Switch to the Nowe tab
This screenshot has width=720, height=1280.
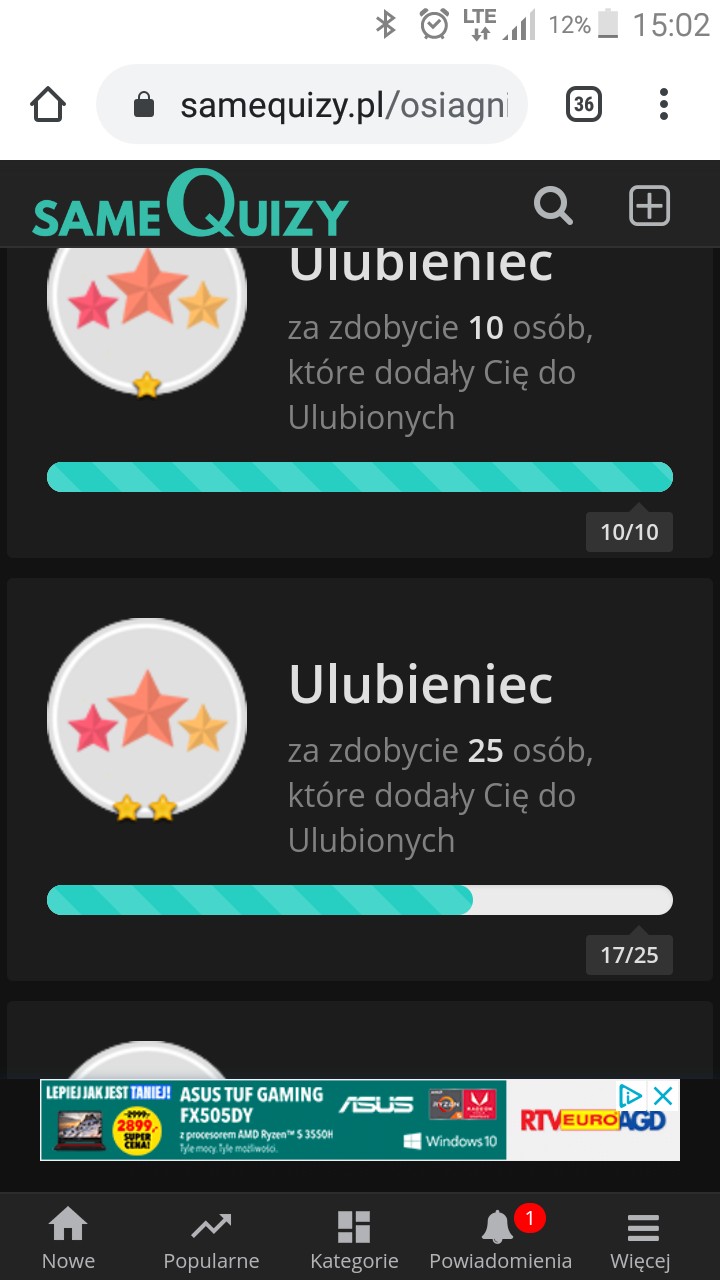point(68,1238)
